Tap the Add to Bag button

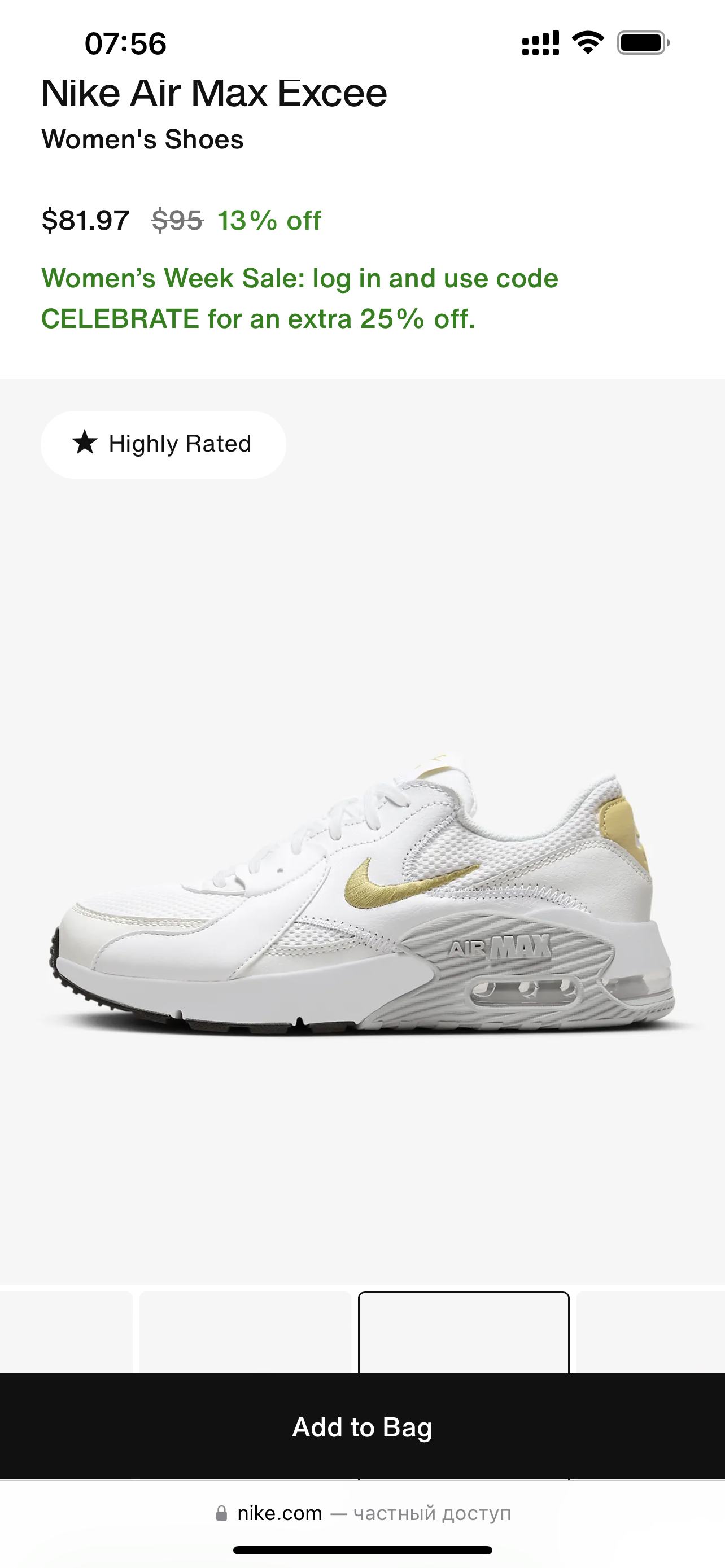362,1427
